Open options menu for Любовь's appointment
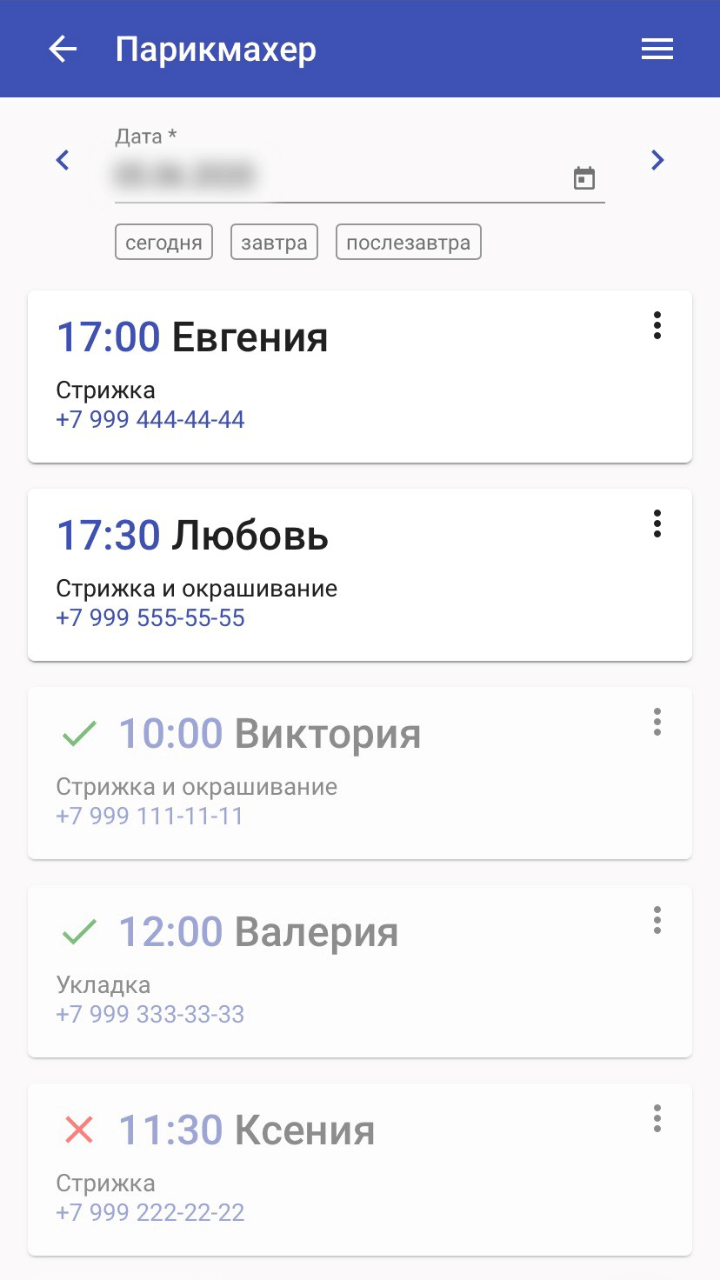 point(657,523)
